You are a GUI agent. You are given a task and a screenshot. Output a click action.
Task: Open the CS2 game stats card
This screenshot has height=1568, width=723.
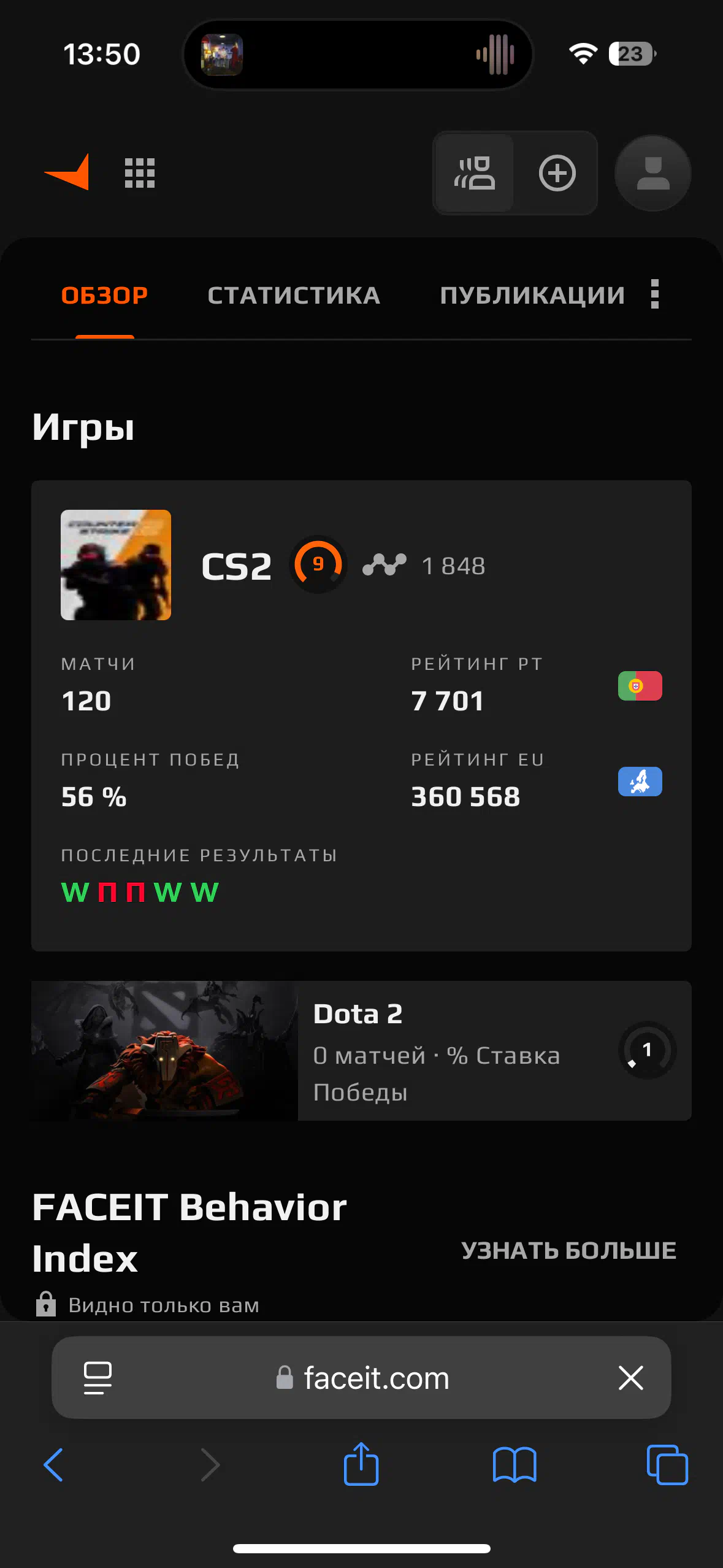(x=361, y=715)
